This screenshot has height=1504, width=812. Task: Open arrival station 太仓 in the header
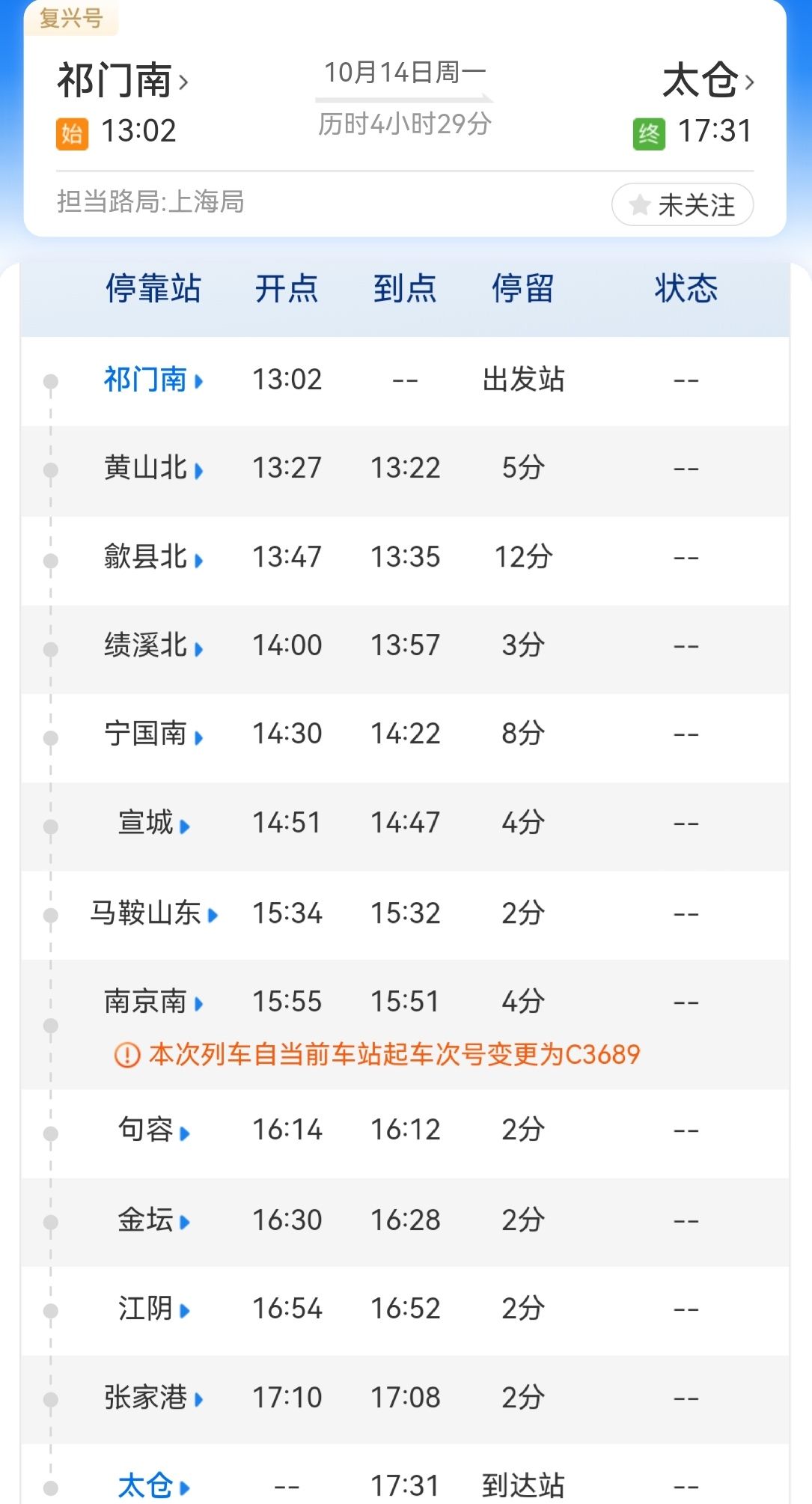(x=708, y=80)
